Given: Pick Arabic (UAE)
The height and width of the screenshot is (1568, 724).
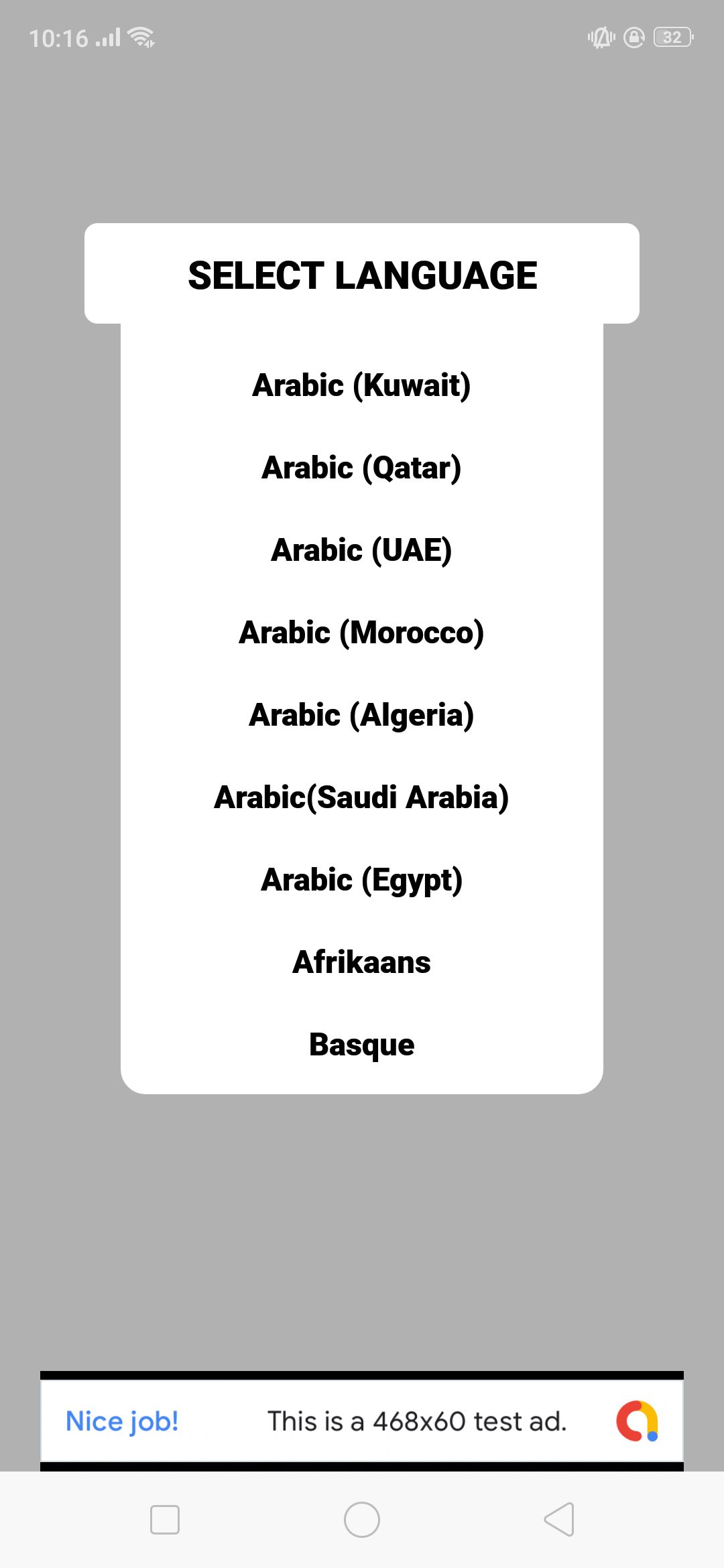Looking at the screenshot, I should click(x=361, y=550).
